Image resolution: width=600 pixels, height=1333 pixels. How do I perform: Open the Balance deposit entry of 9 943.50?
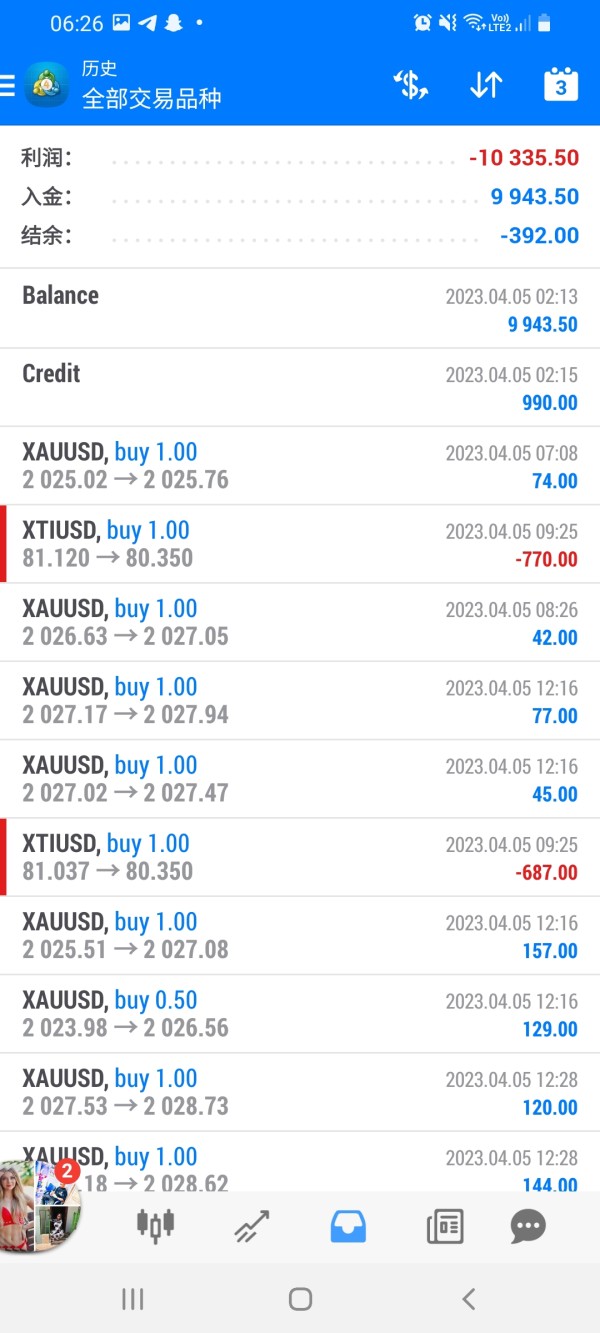(300, 309)
